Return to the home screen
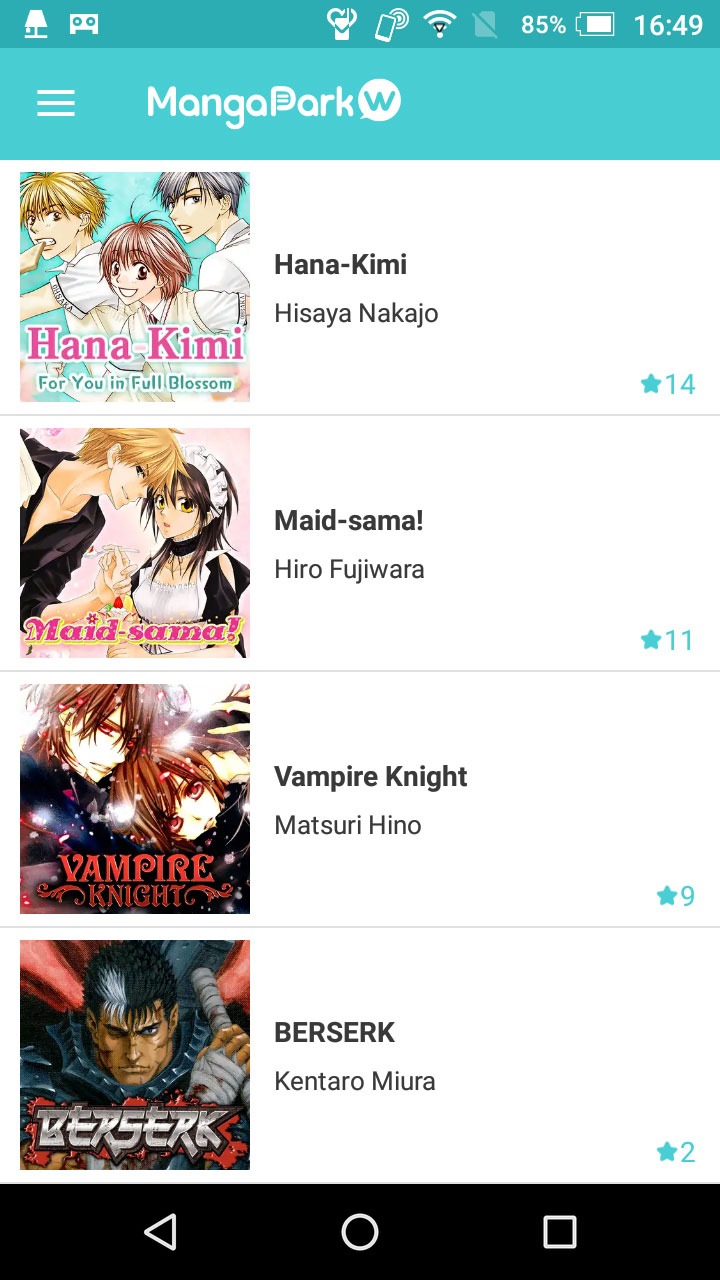Screen dimensions: 720x1280 (x=360, y=1232)
